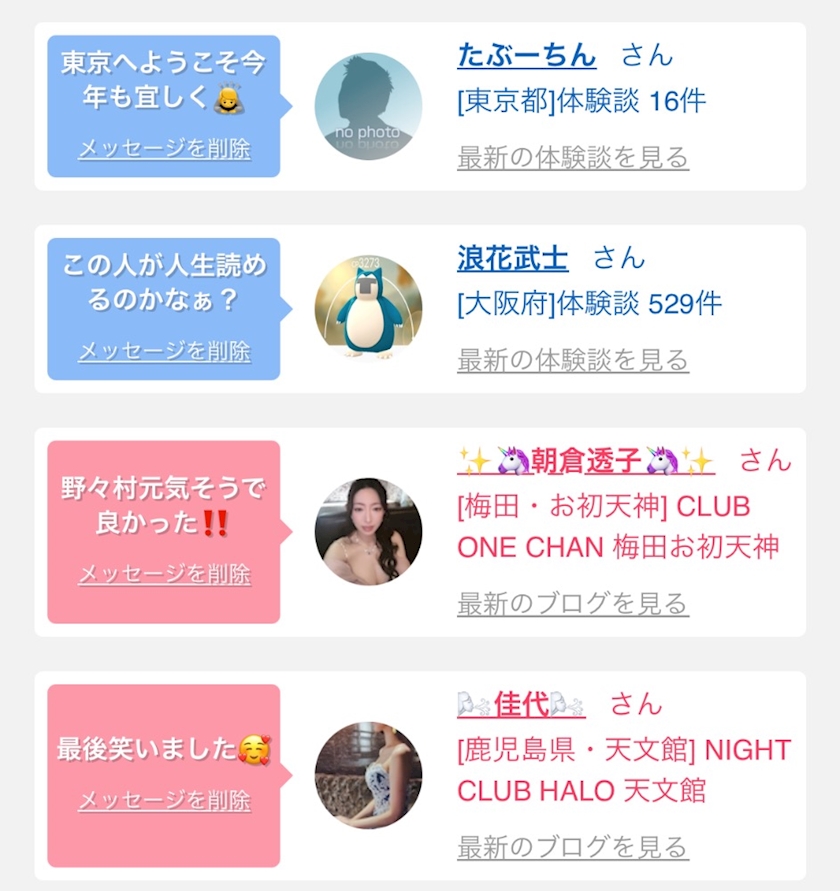Viewport: 840px width, 891px height.
Task: Open たぶーちん's profile link
Action: point(526,56)
